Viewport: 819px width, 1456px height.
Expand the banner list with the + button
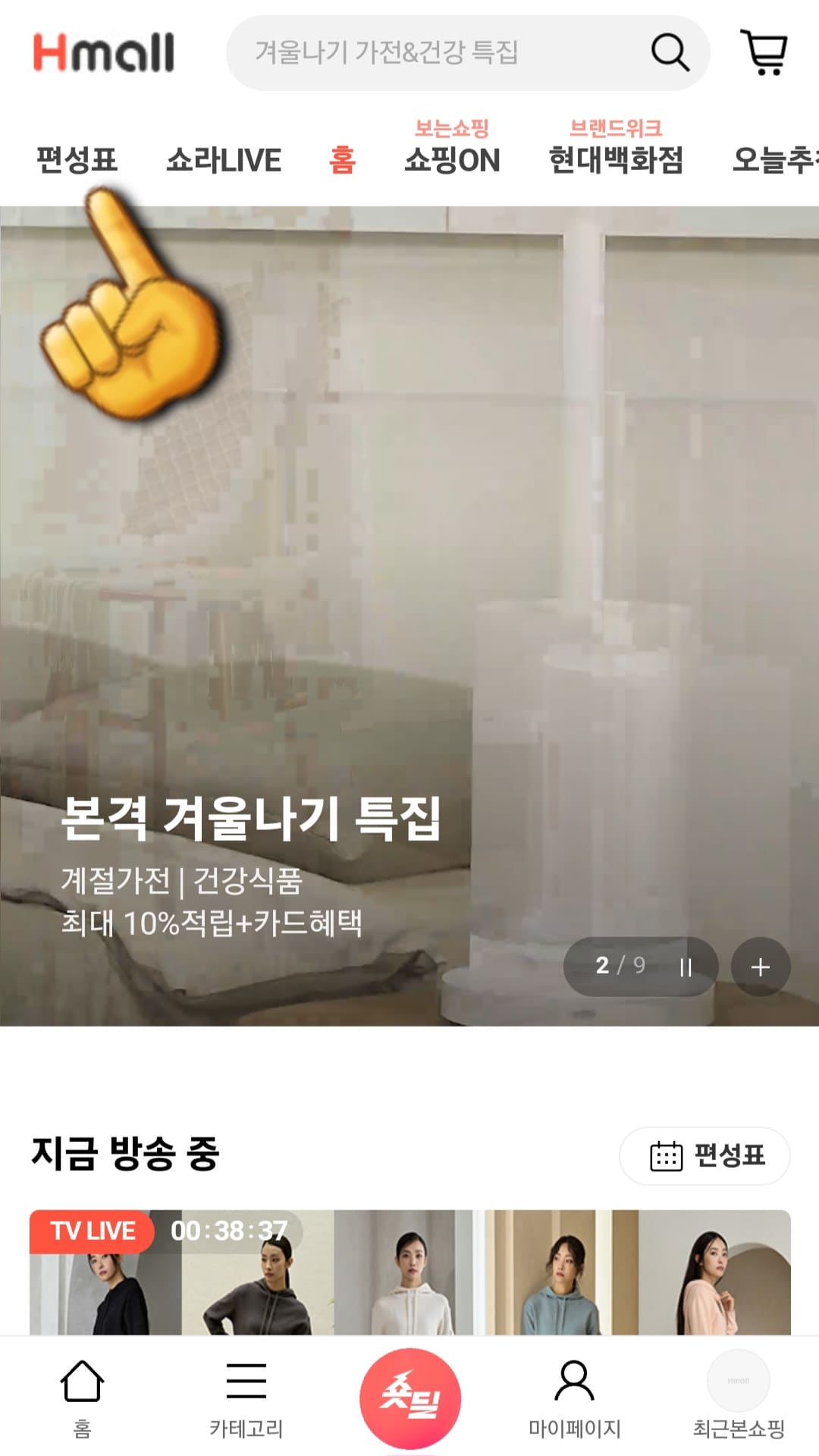[761, 966]
